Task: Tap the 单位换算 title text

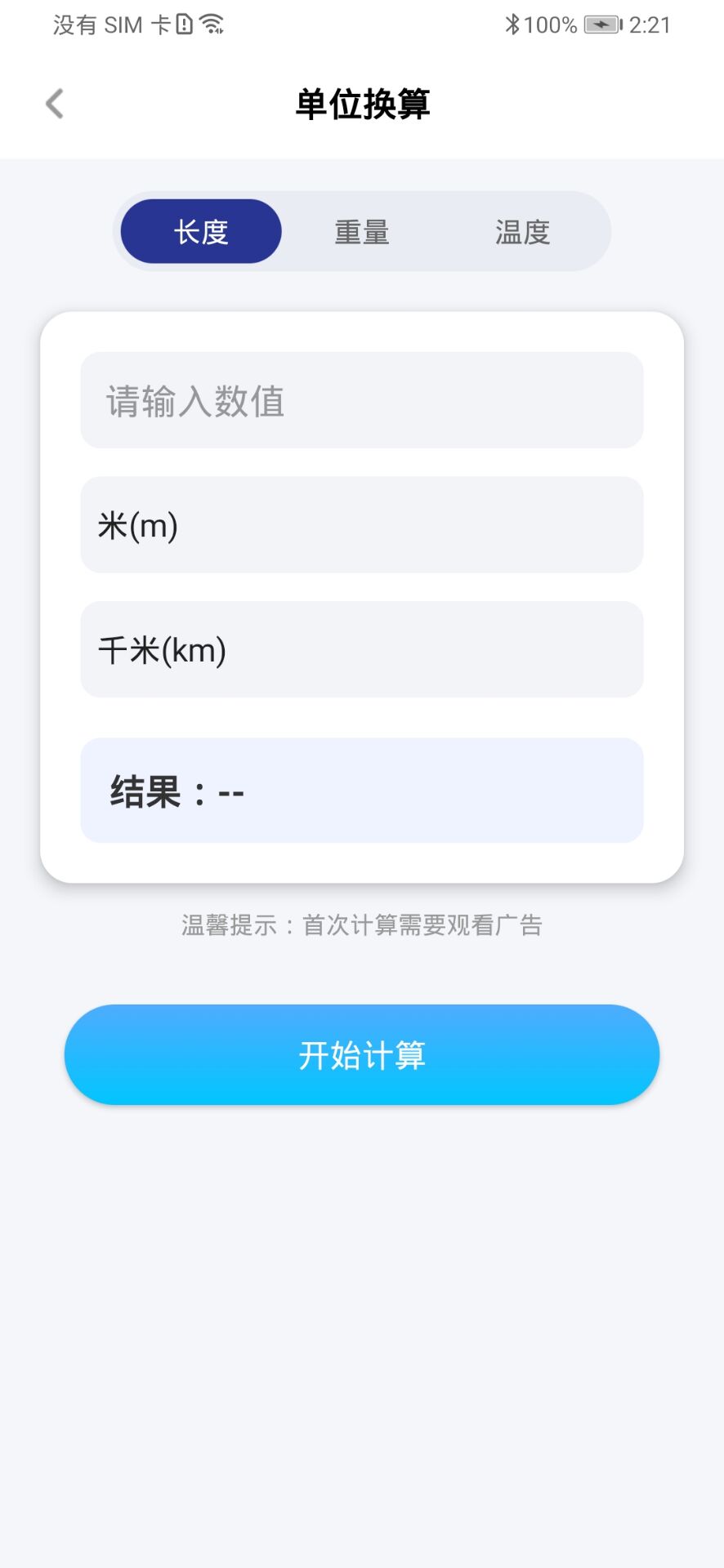Action: (x=362, y=105)
